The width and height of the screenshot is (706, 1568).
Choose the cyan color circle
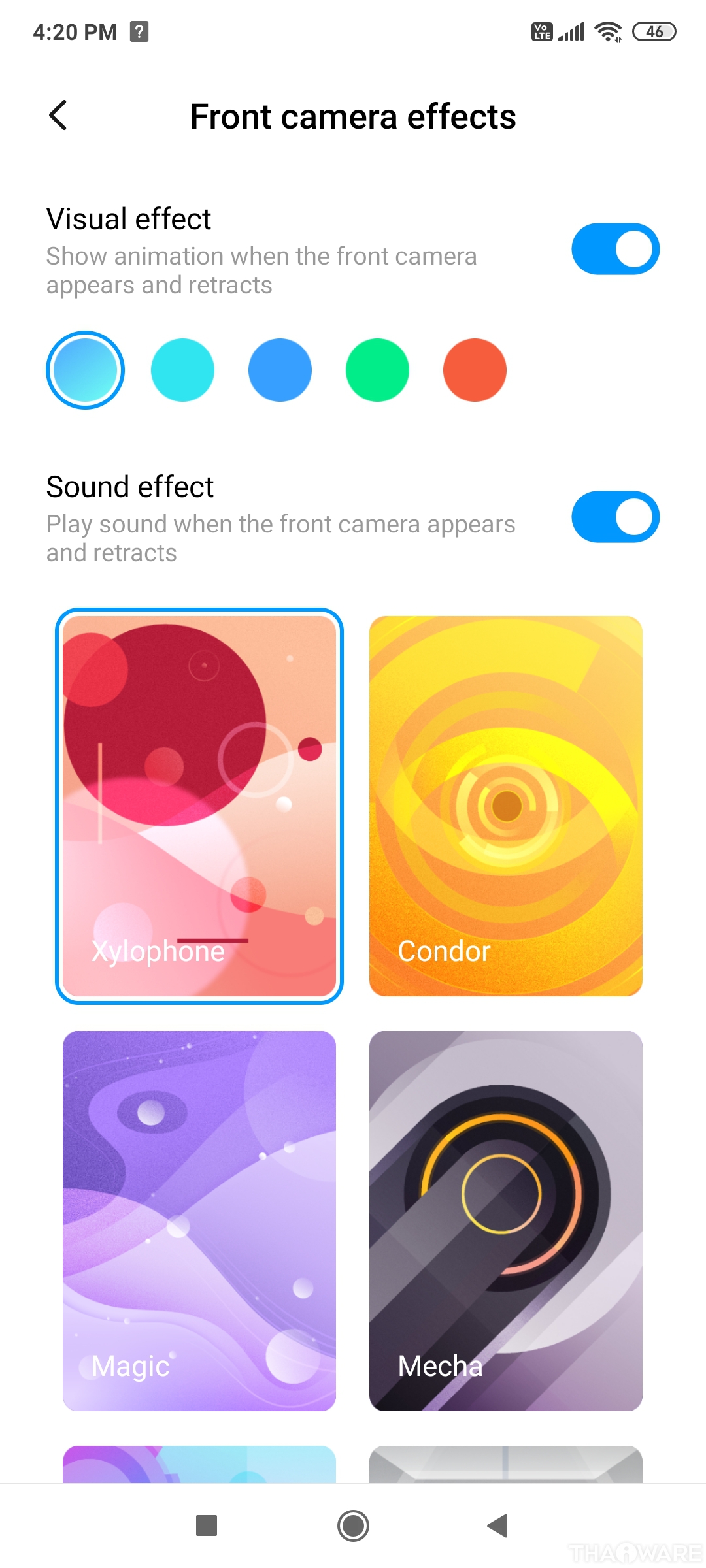pos(182,370)
